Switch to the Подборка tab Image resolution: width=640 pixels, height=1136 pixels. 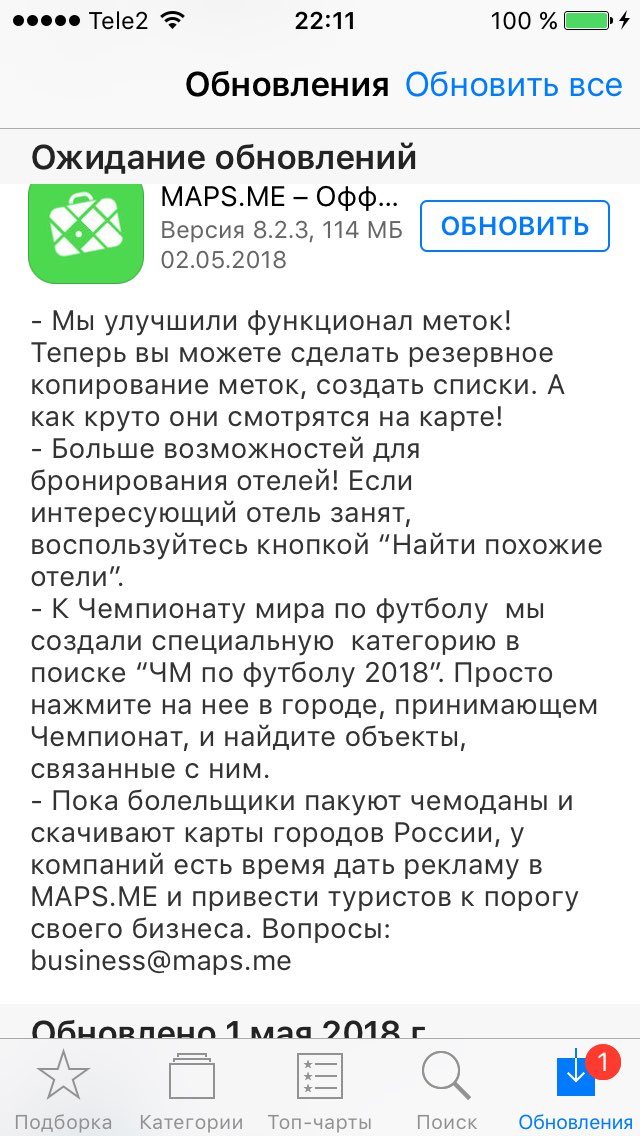pos(64,1089)
